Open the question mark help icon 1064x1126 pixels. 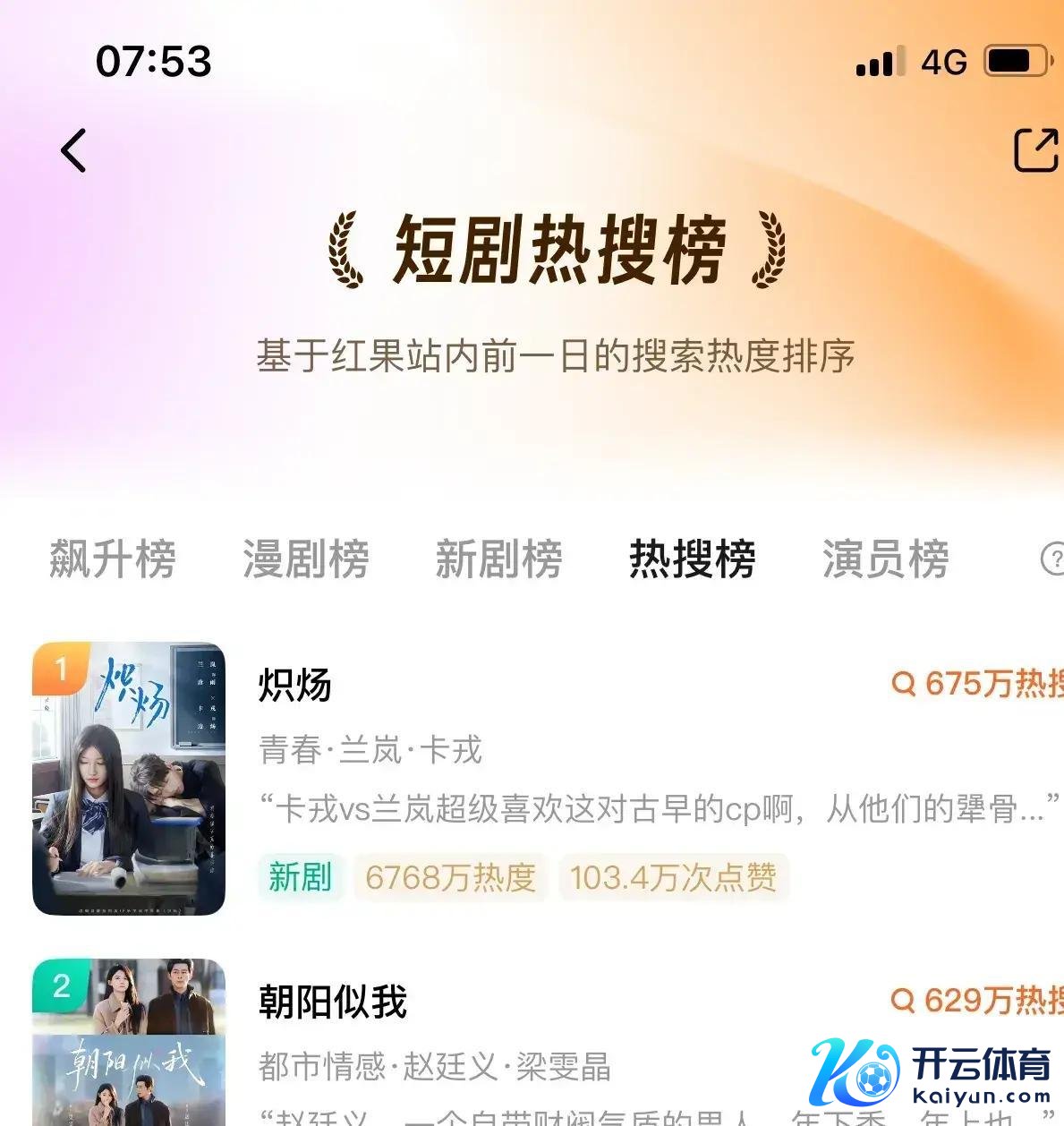(1053, 559)
